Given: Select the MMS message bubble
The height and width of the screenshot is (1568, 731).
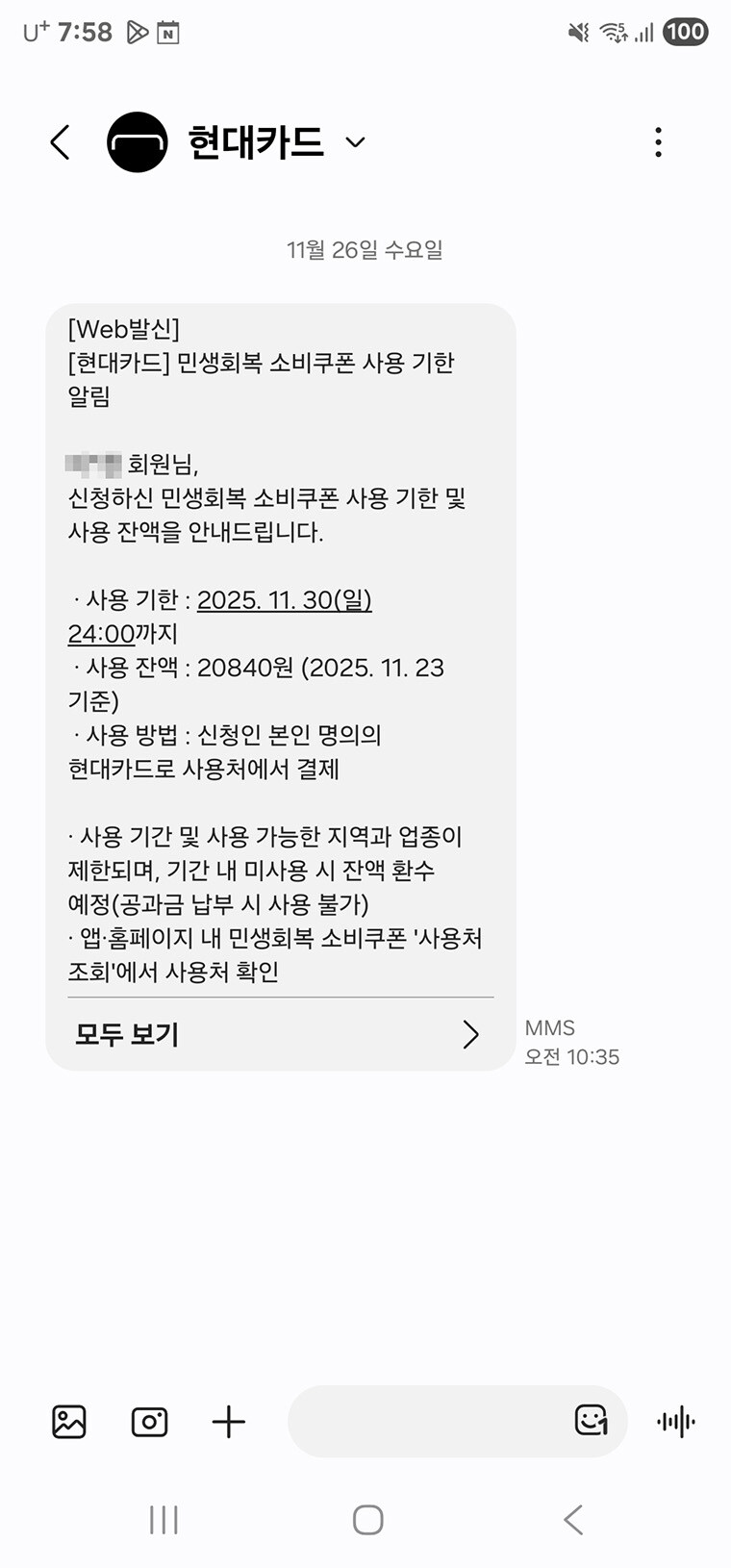Looking at the screenshot, I should (x=279, y=673).
